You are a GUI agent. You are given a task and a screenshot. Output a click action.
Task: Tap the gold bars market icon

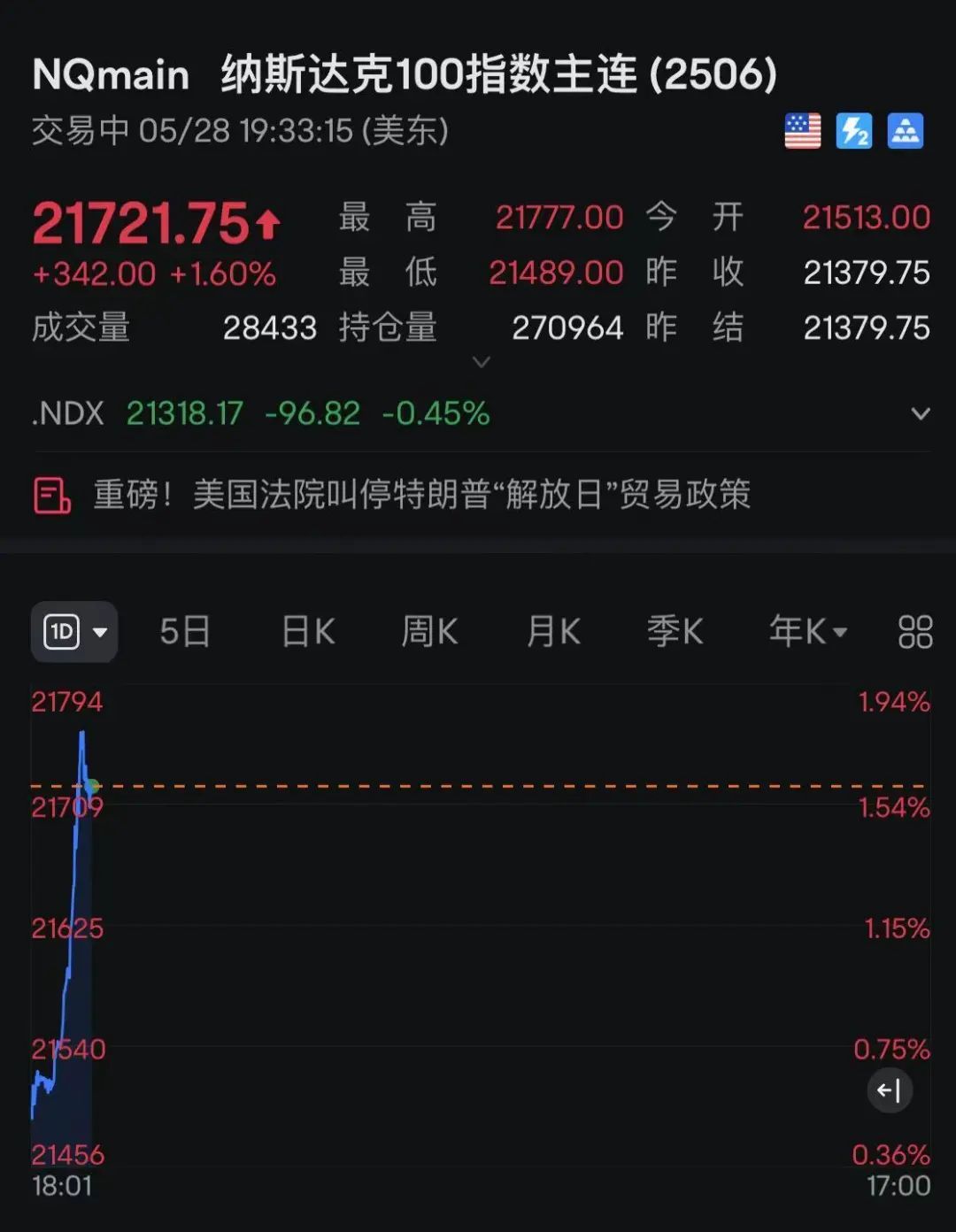[x=905, y=131]
